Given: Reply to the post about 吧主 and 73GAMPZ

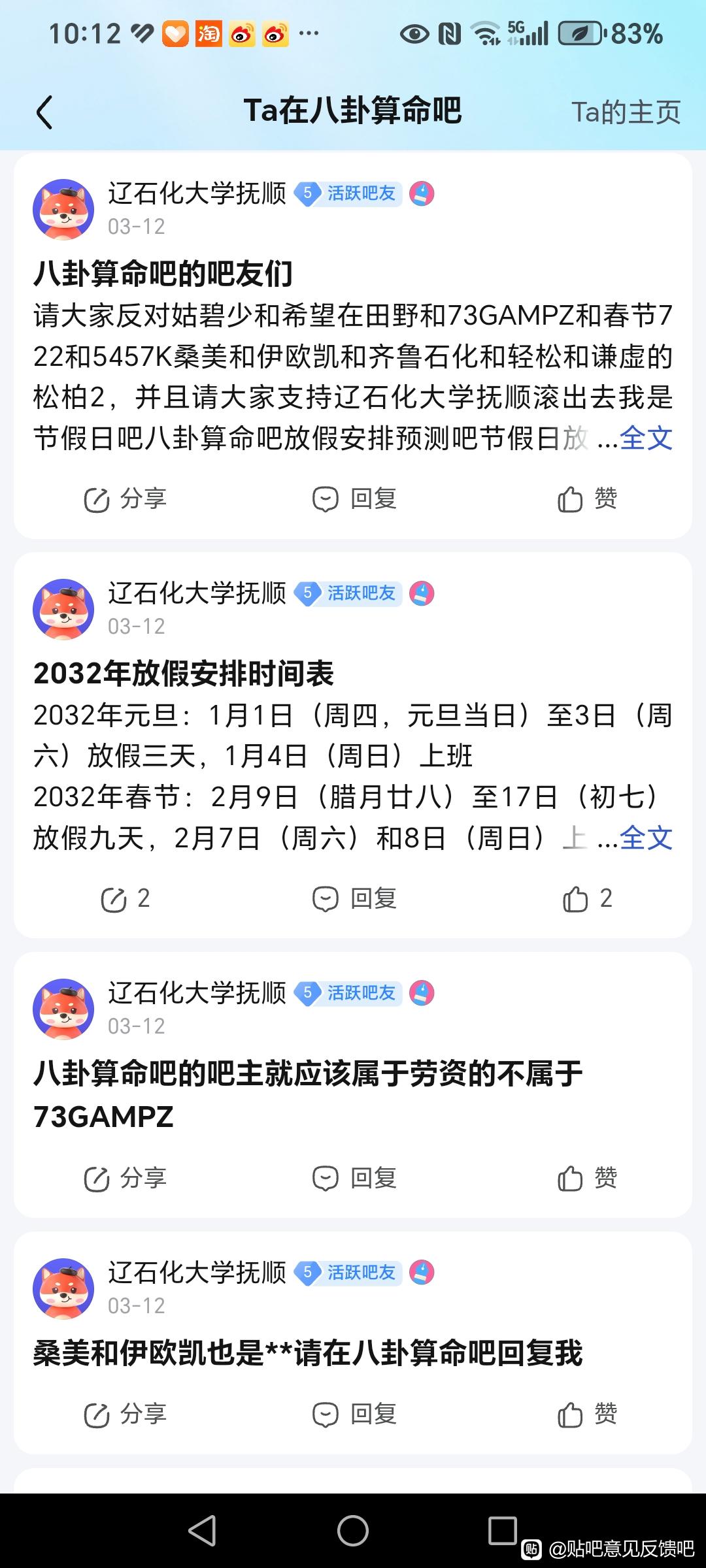Looking at the screenshot, I should [354, 1179].
